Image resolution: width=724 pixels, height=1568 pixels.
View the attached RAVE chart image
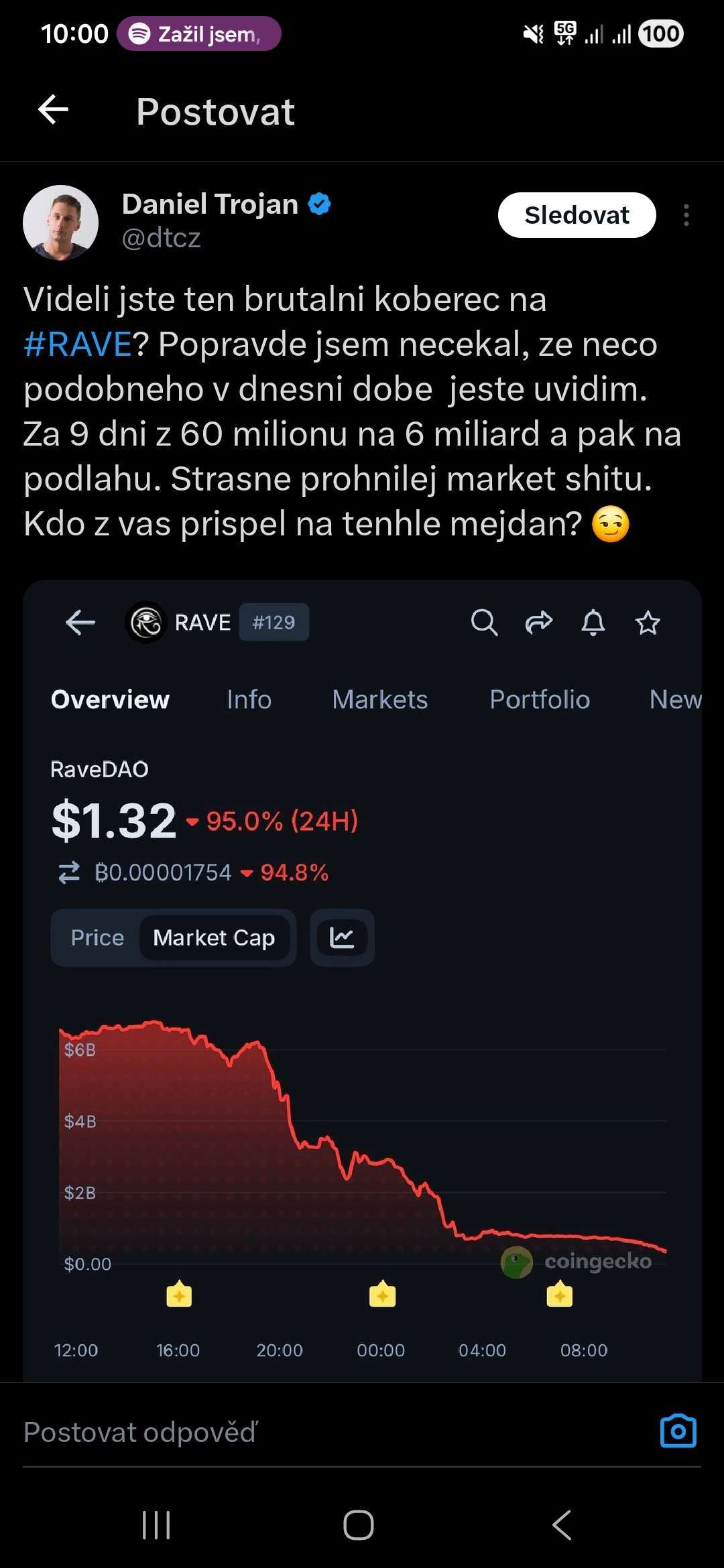(362, 978)
